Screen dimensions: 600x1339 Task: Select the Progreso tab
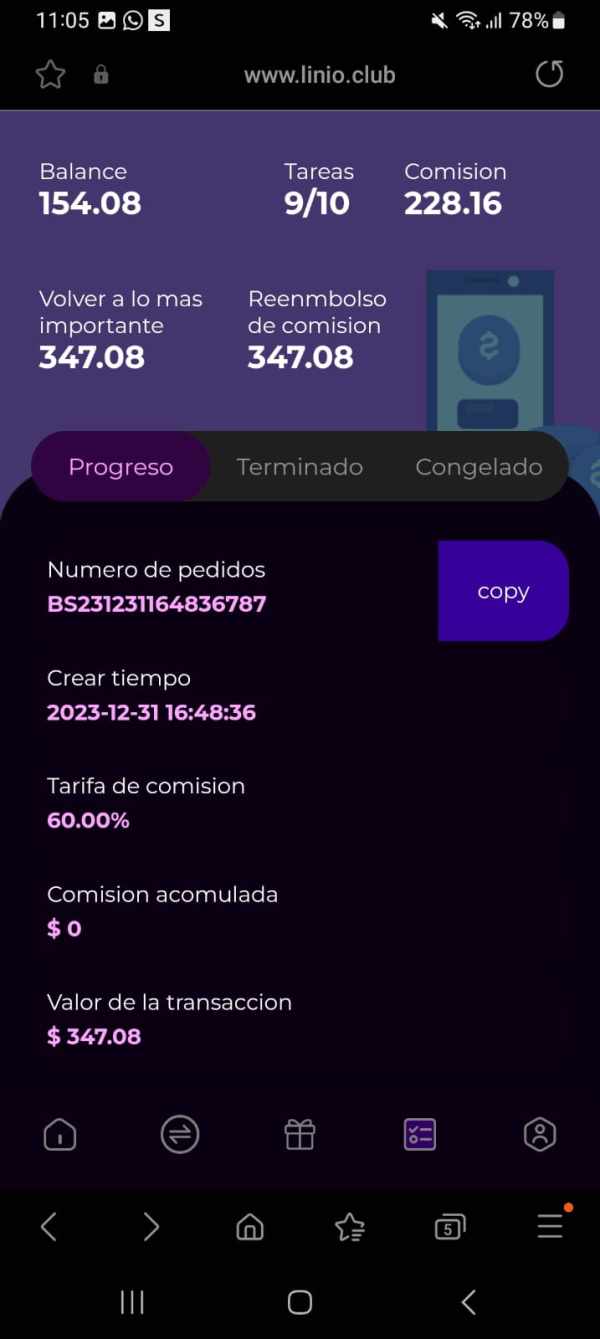tap(121, 467)
